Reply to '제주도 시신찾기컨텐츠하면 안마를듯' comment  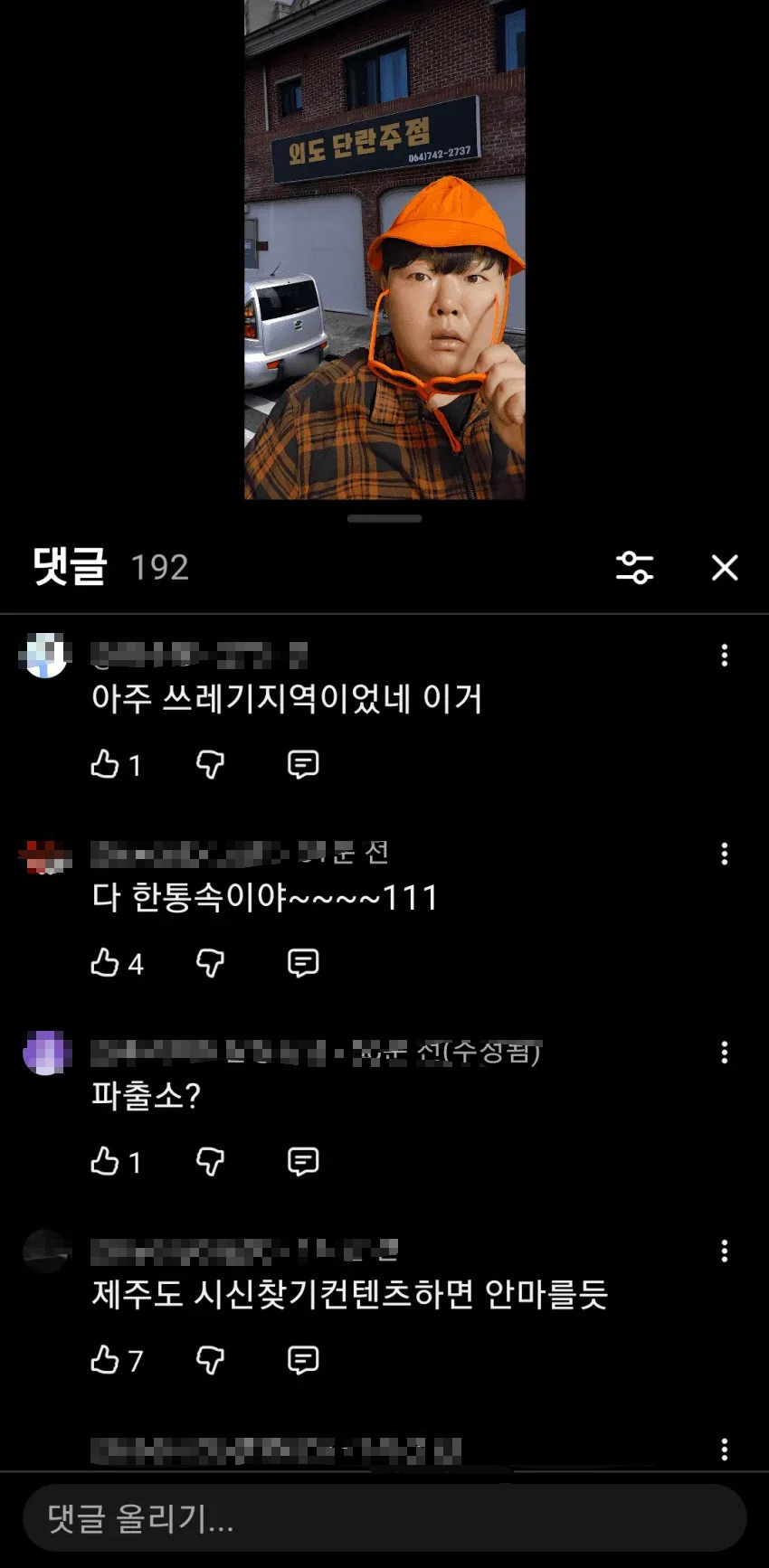303,1360
